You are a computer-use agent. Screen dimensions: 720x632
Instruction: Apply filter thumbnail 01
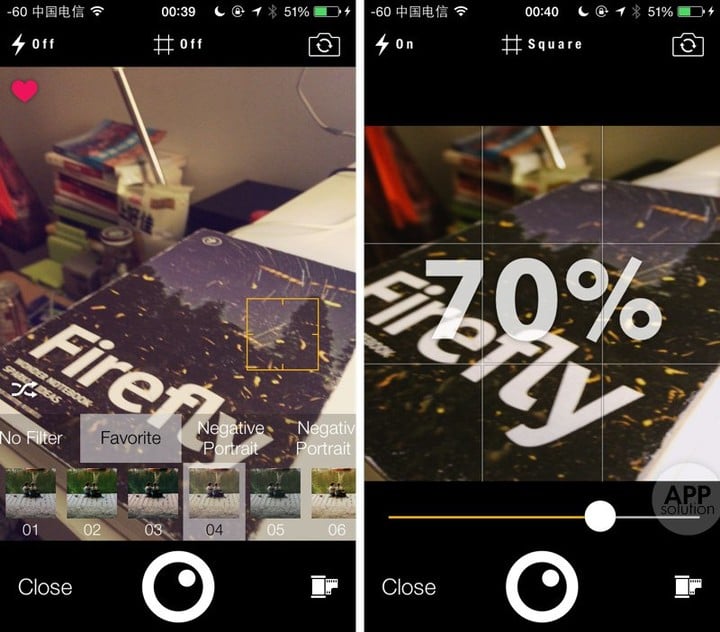click(x=30, y=494)
